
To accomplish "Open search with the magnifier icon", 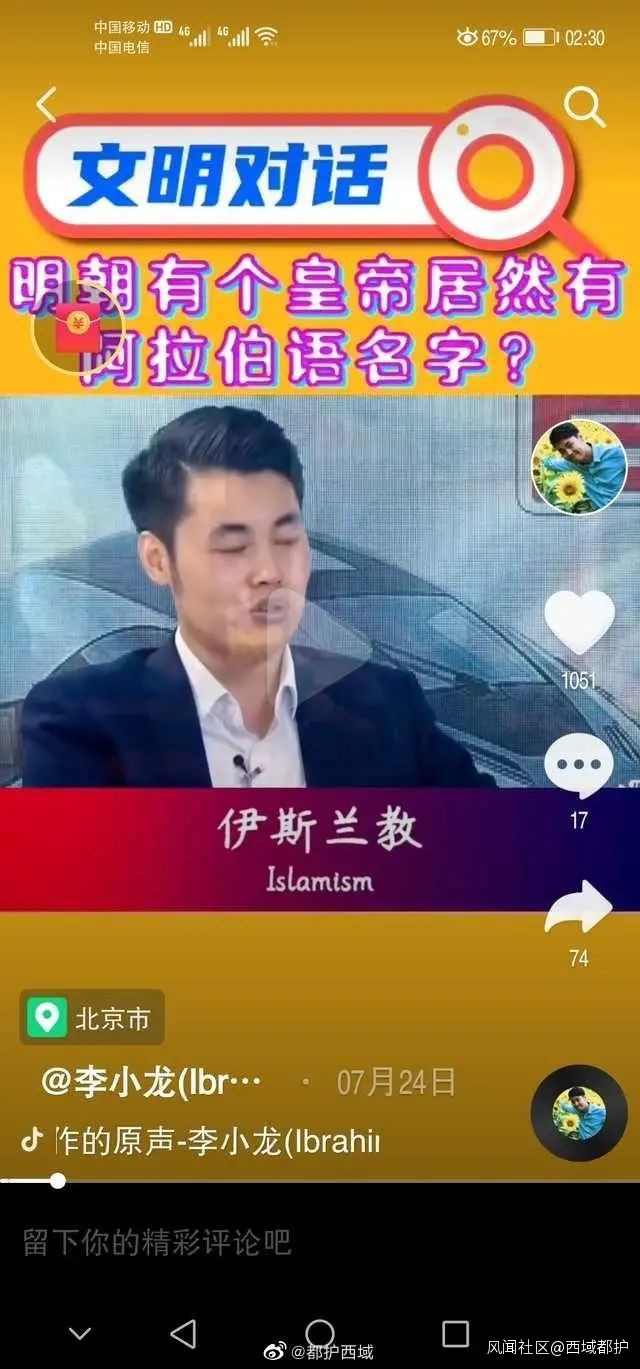I will (584, 106).
